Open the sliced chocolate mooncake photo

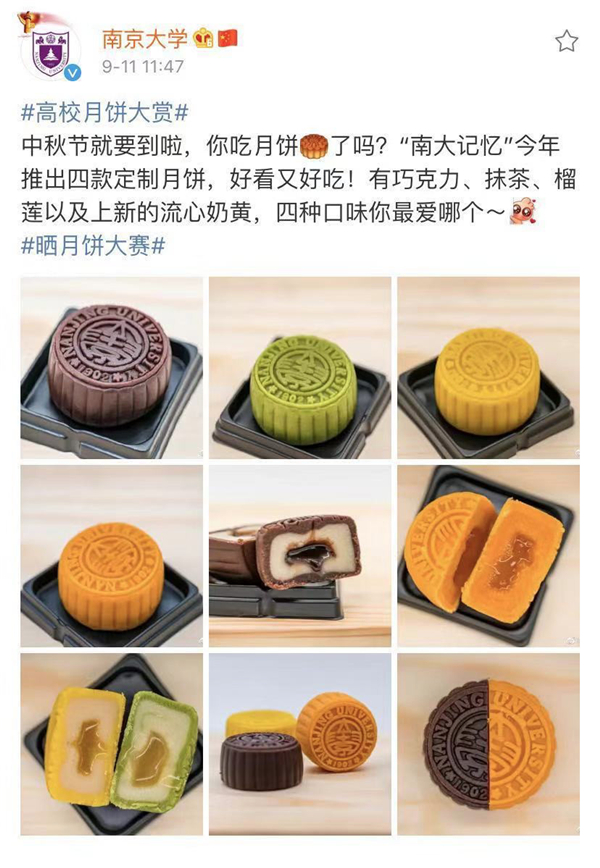coord(299,555)
